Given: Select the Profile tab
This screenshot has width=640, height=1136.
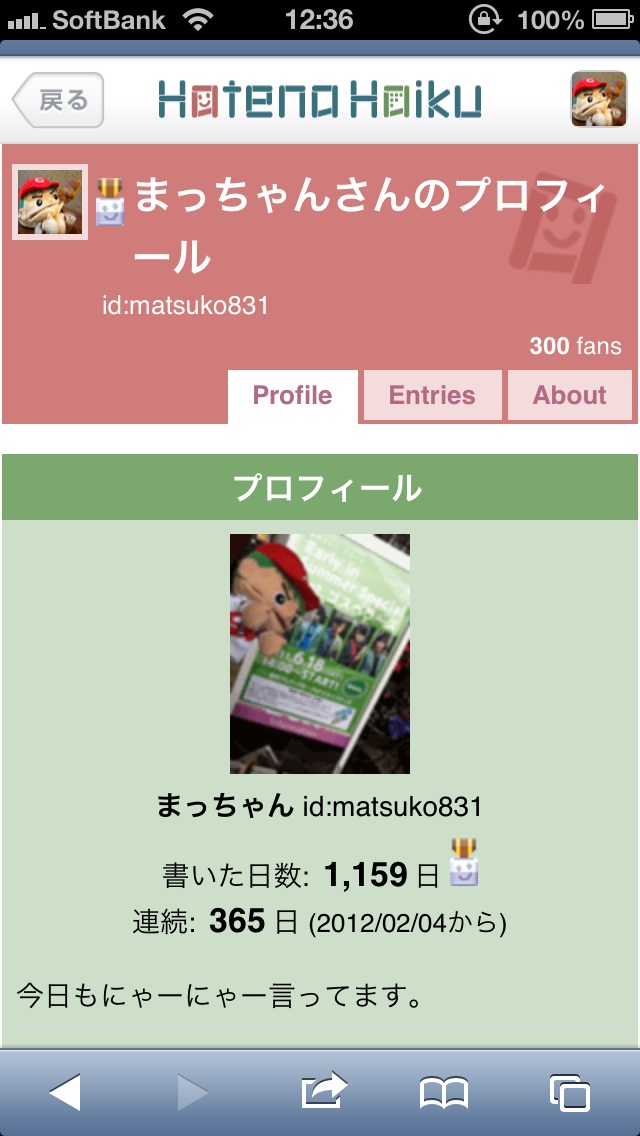Looking at the screenshot, I should pyautogui.click(x=293, y=396).
